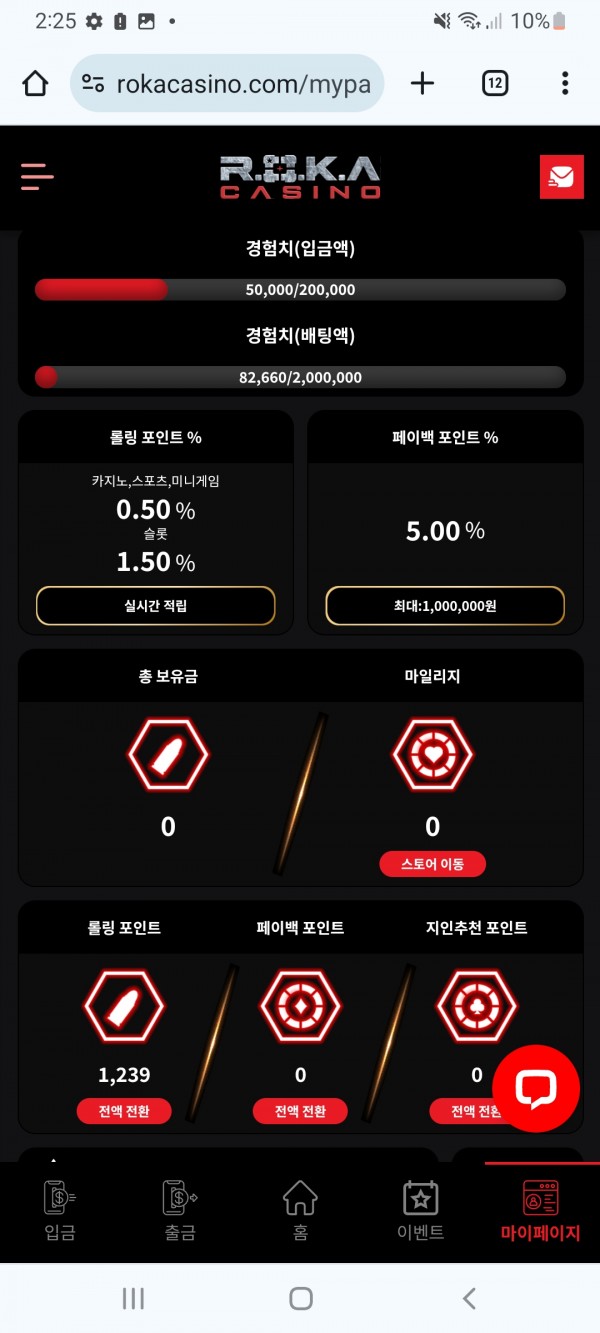Open the browser overflow menu

point(565,83)
